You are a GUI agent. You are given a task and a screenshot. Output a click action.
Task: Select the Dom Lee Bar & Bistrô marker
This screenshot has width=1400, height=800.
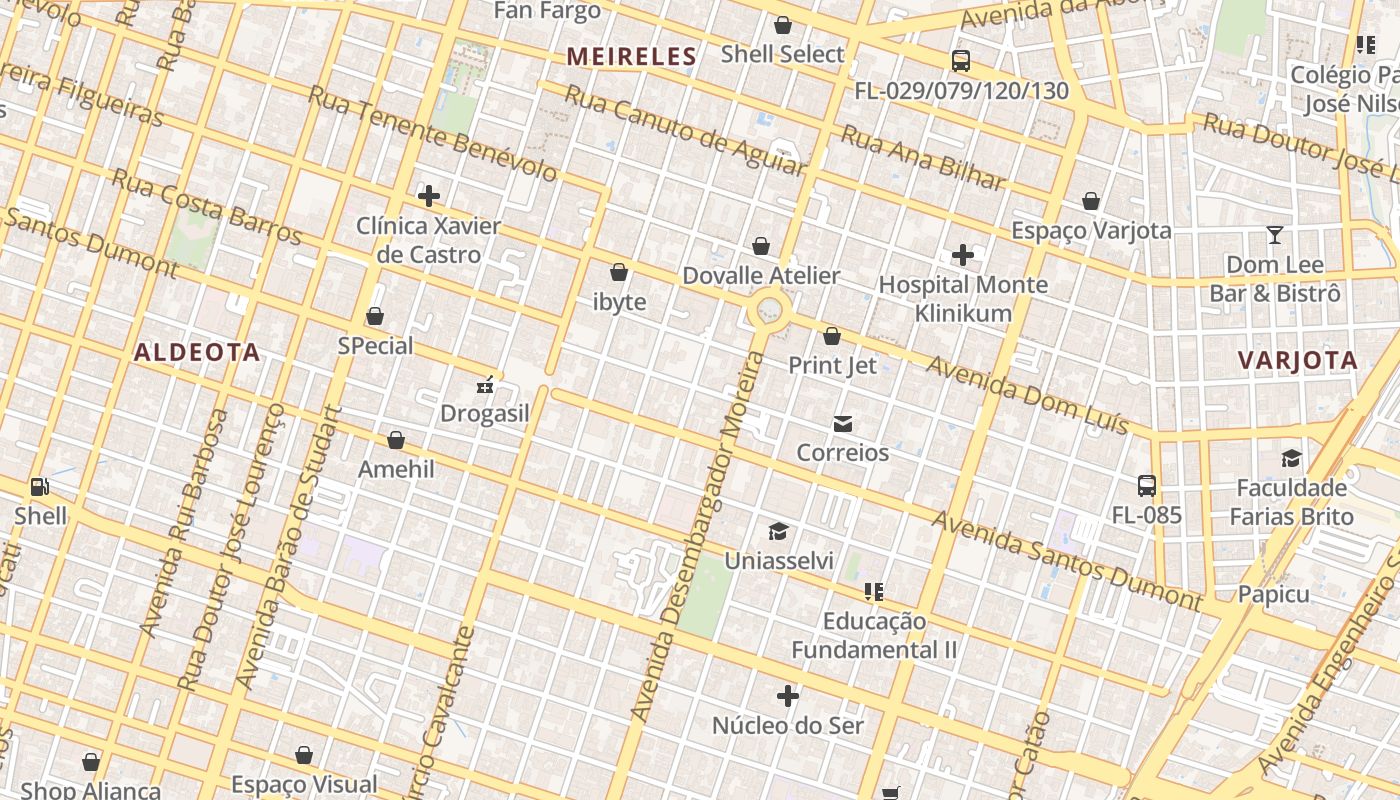tap(1274, 235)
